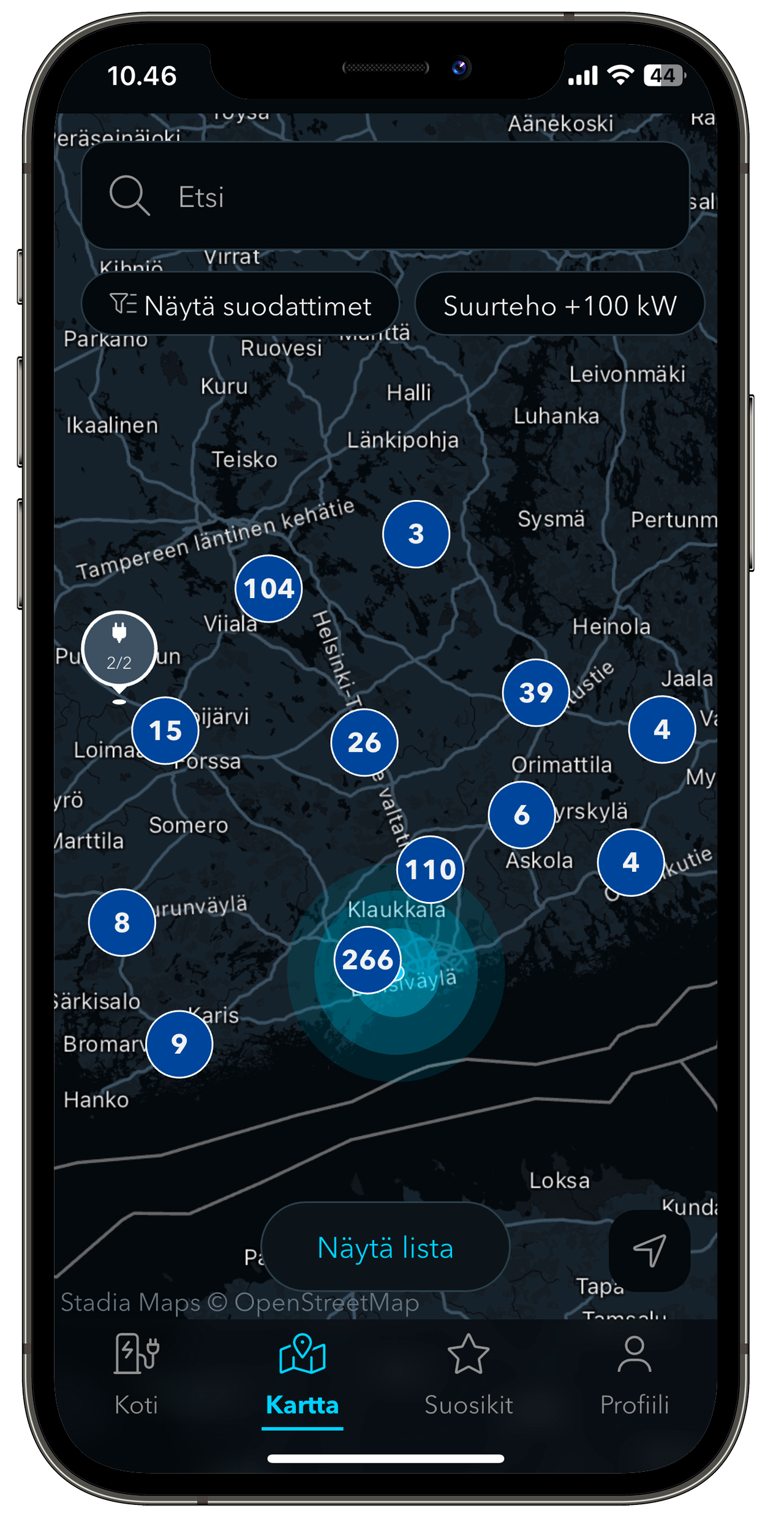Image resolution: width=784 pixels, height=1530 pixels.
Task: Tap the cluster marker showing 39
Action: 535,692
